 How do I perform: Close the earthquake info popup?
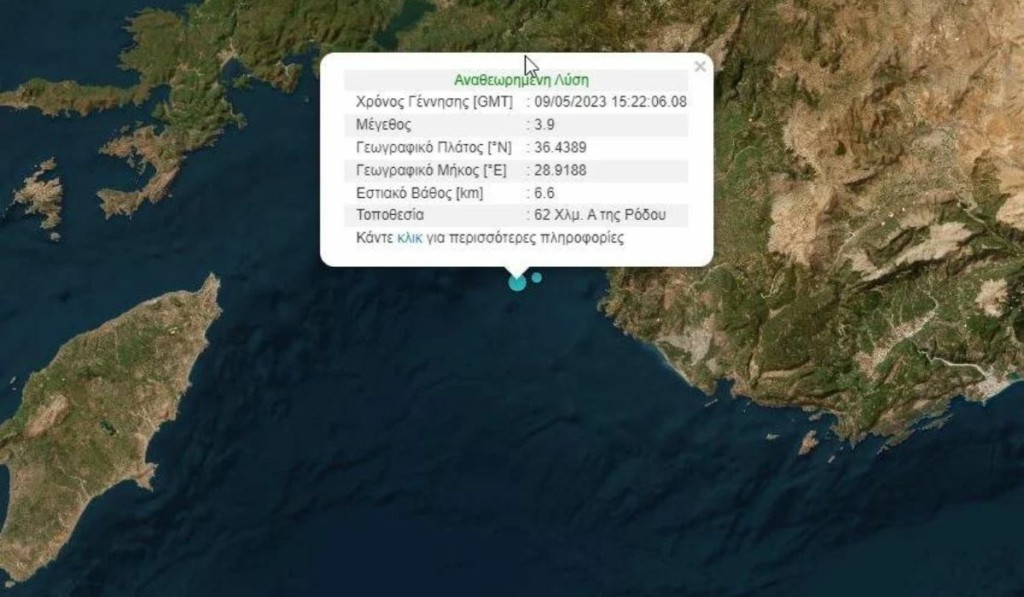coord(699,67)
